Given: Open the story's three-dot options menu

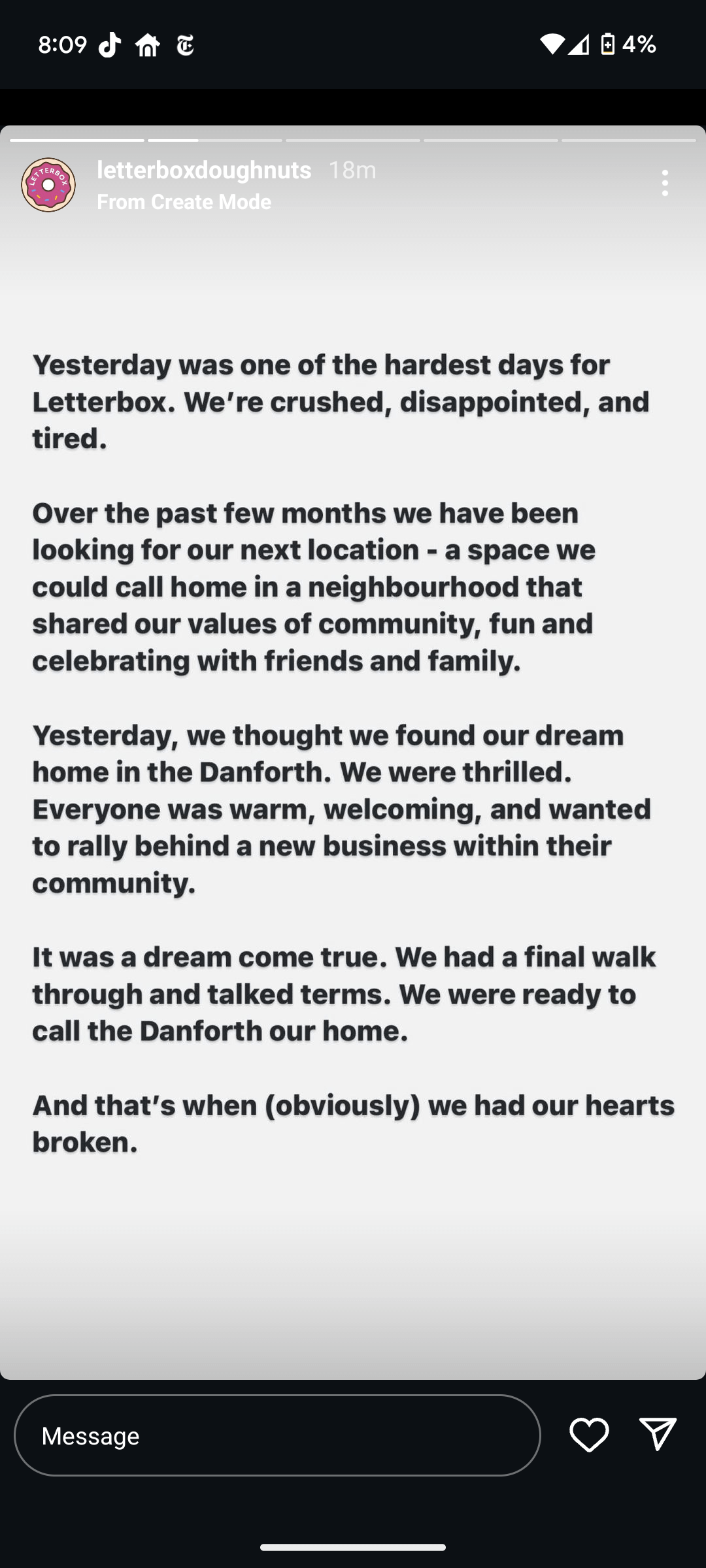Looking at the screenshot, I should coord(665,183).
